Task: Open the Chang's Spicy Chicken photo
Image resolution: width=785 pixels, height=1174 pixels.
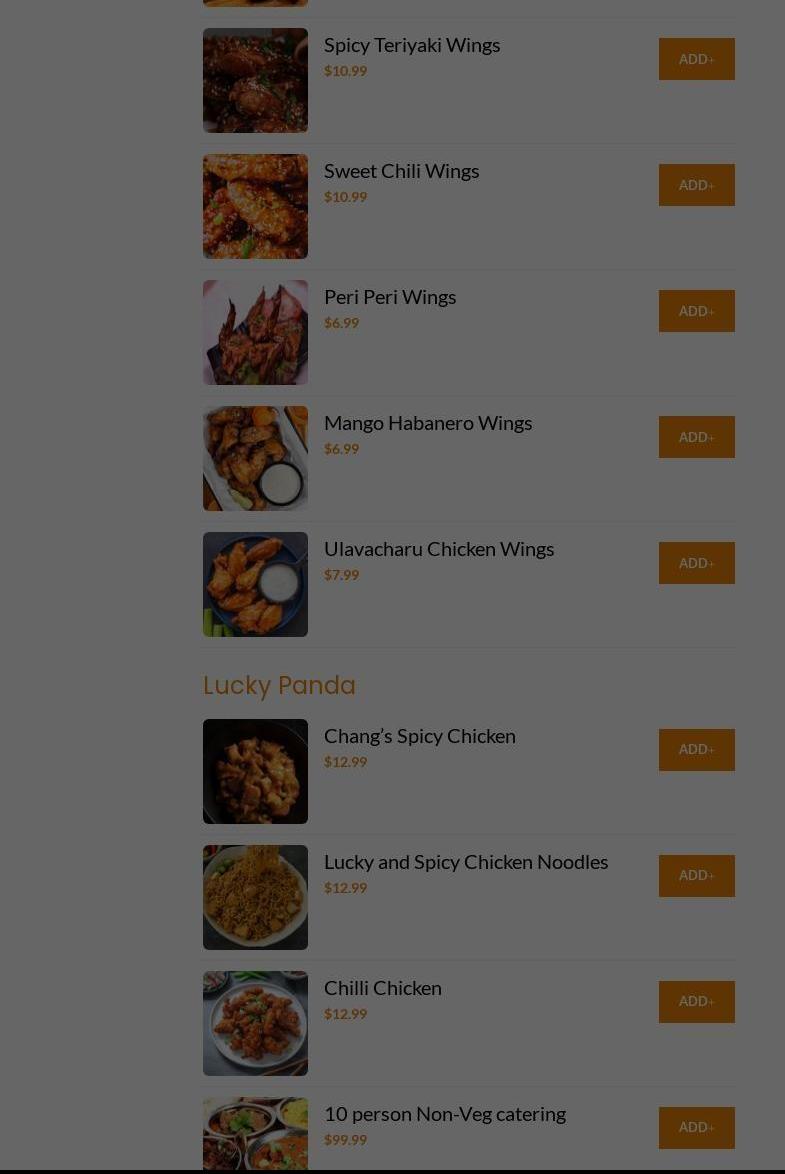Action: point(255,771)
